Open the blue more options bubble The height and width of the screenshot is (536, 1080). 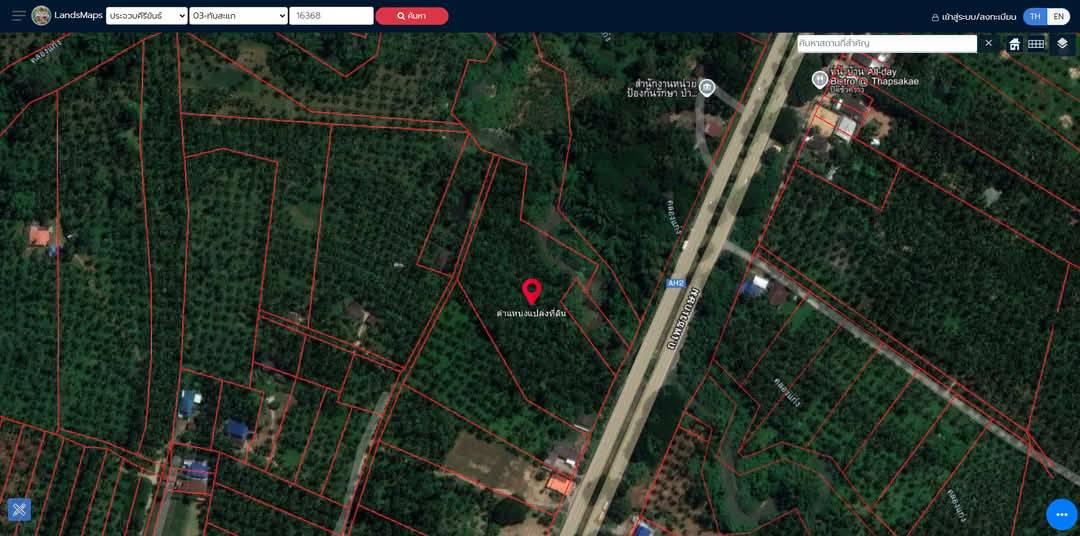click(1061, 514)
